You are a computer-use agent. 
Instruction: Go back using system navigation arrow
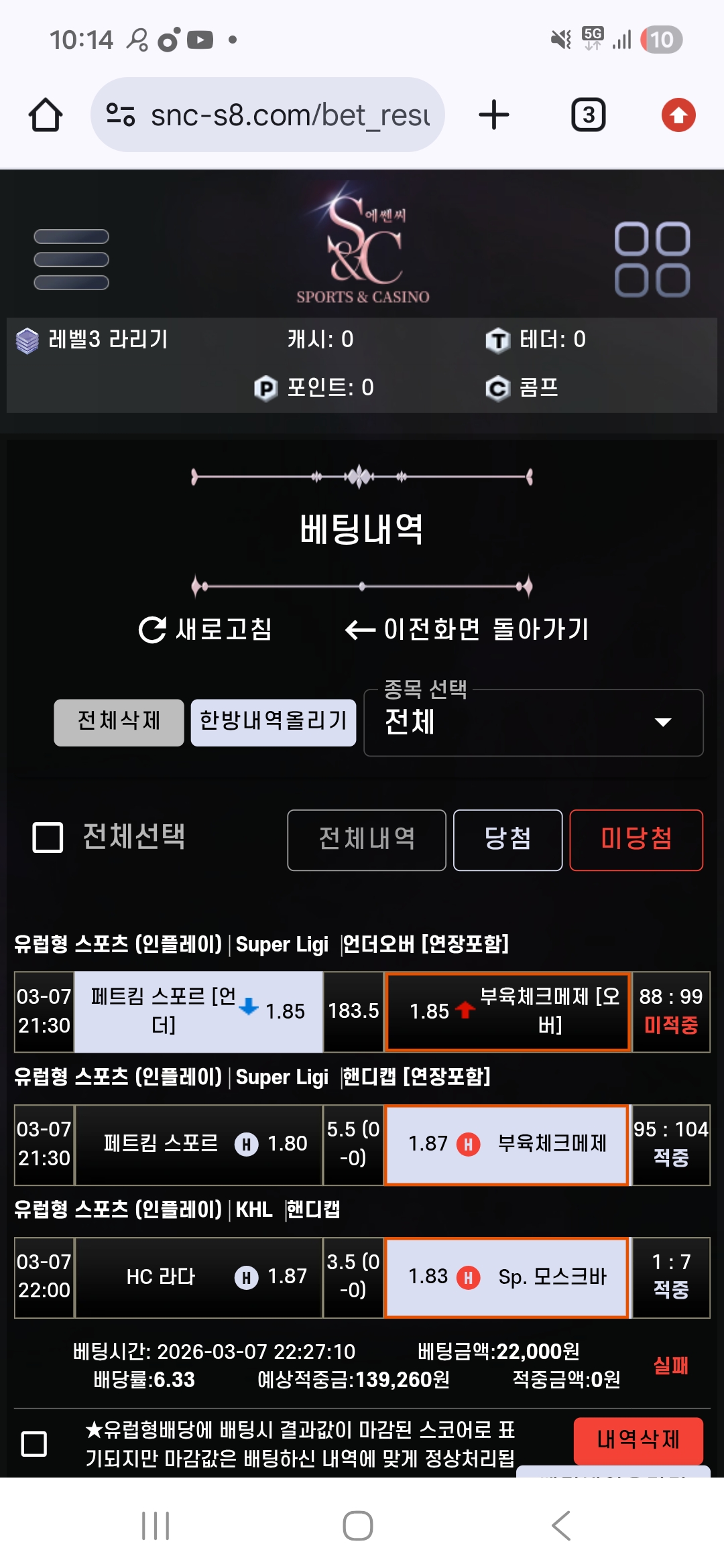pos(561,1526)
